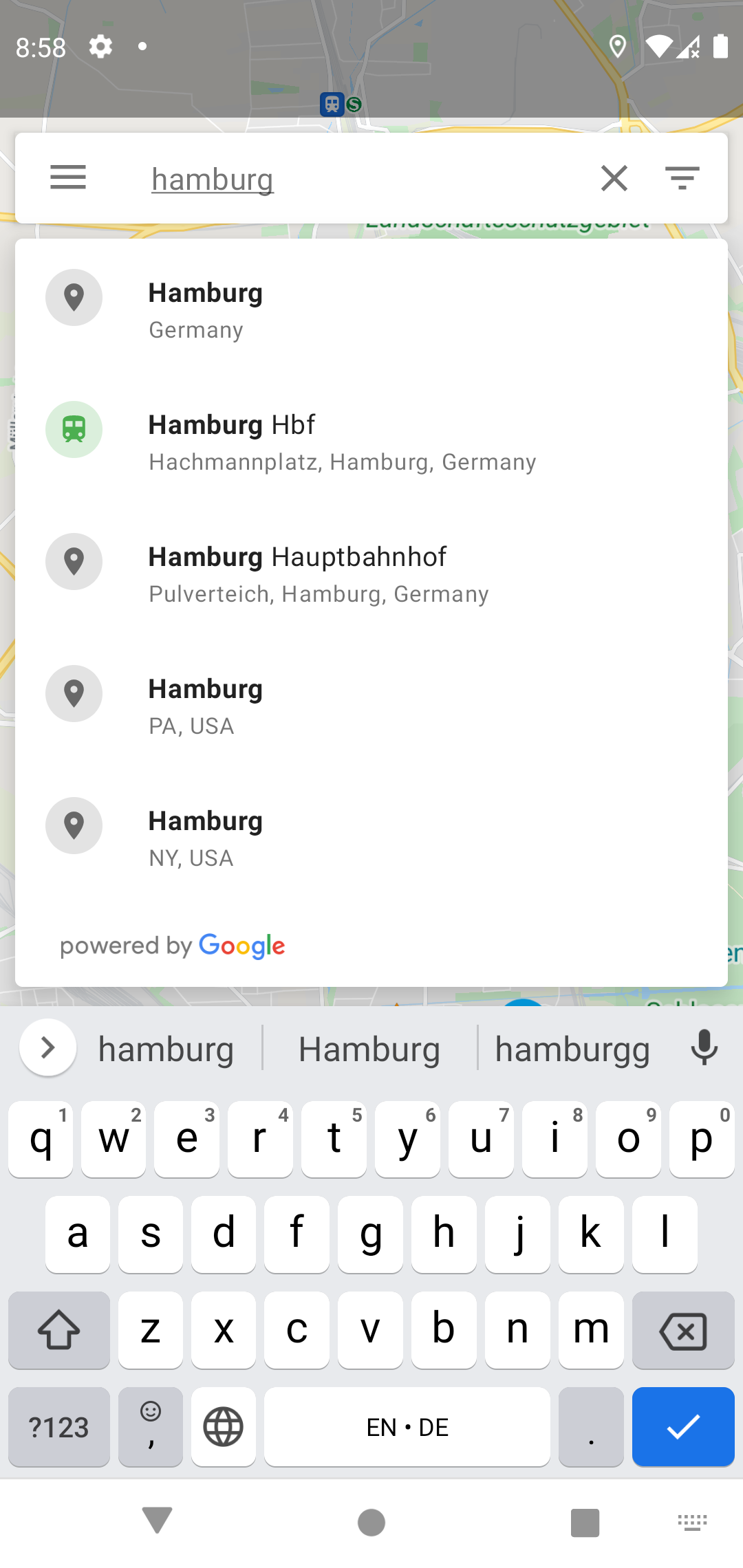This screenshot has height=1568, width=743.
Task: Choose the capitalized Hamburg keyboard suggestion
Action: pyautogui.click(x=369, y=1047)
